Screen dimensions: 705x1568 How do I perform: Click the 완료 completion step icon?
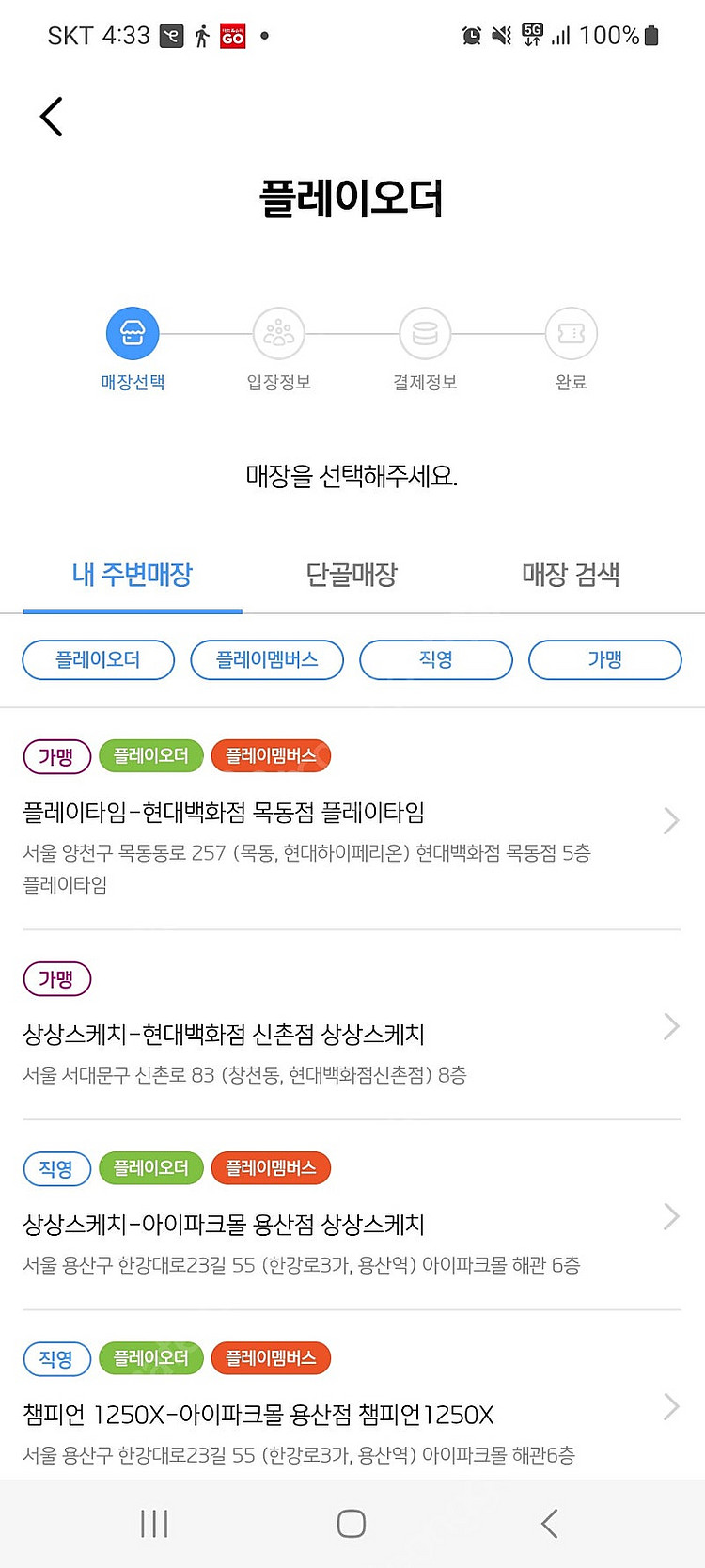click(x=572, y=332)
